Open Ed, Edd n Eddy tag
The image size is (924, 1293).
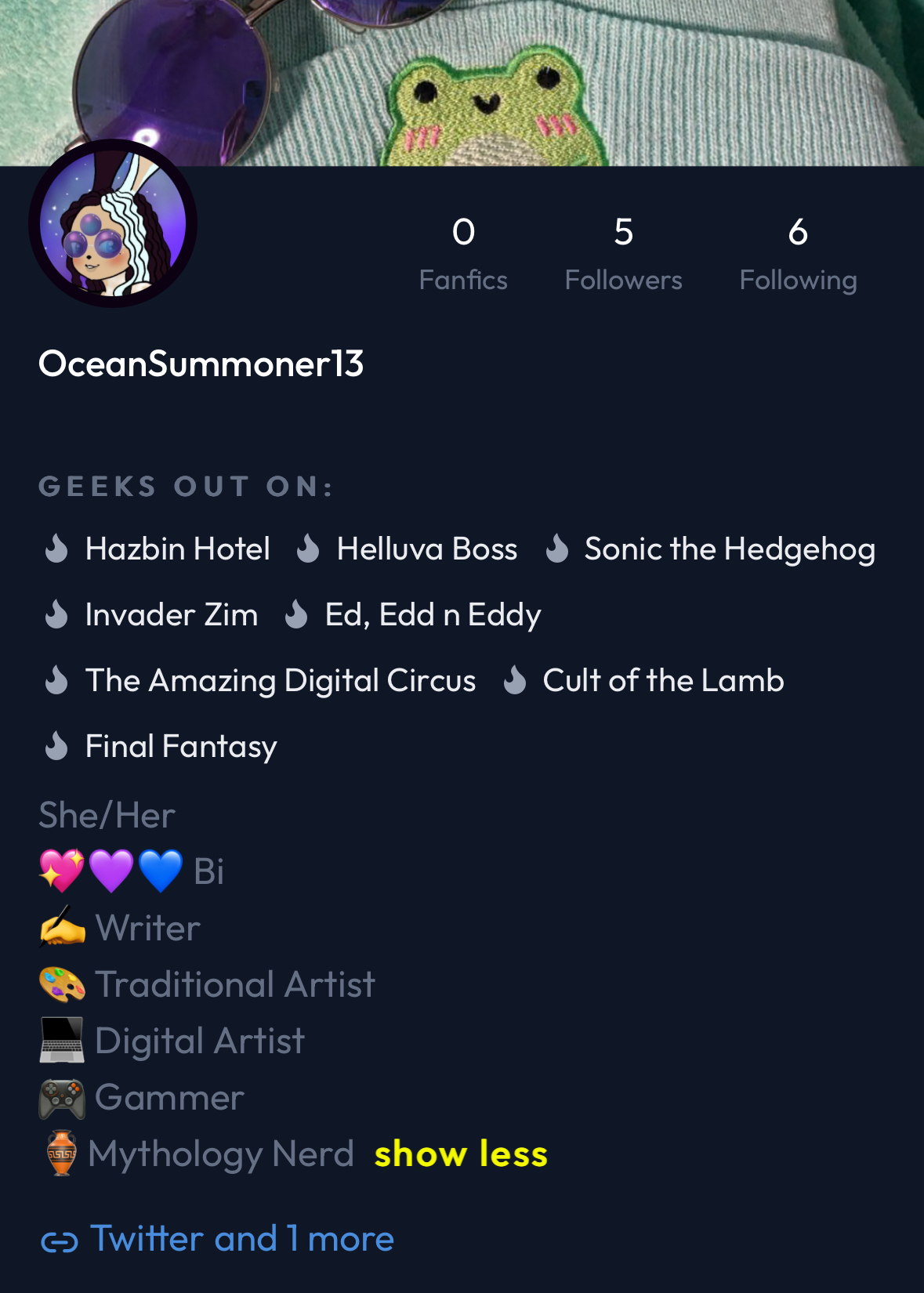(x=433, y=615)
